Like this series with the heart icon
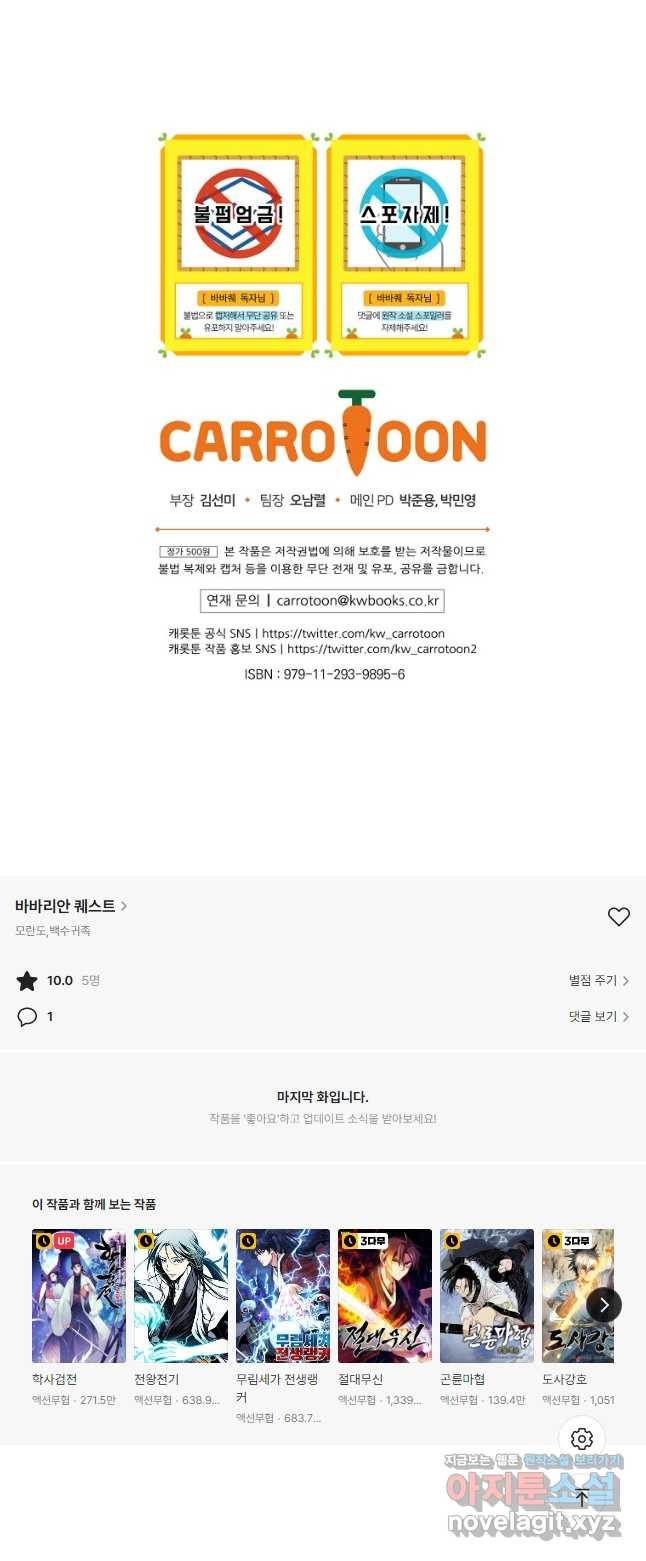Screen dimensions: 646x1561 619,916
